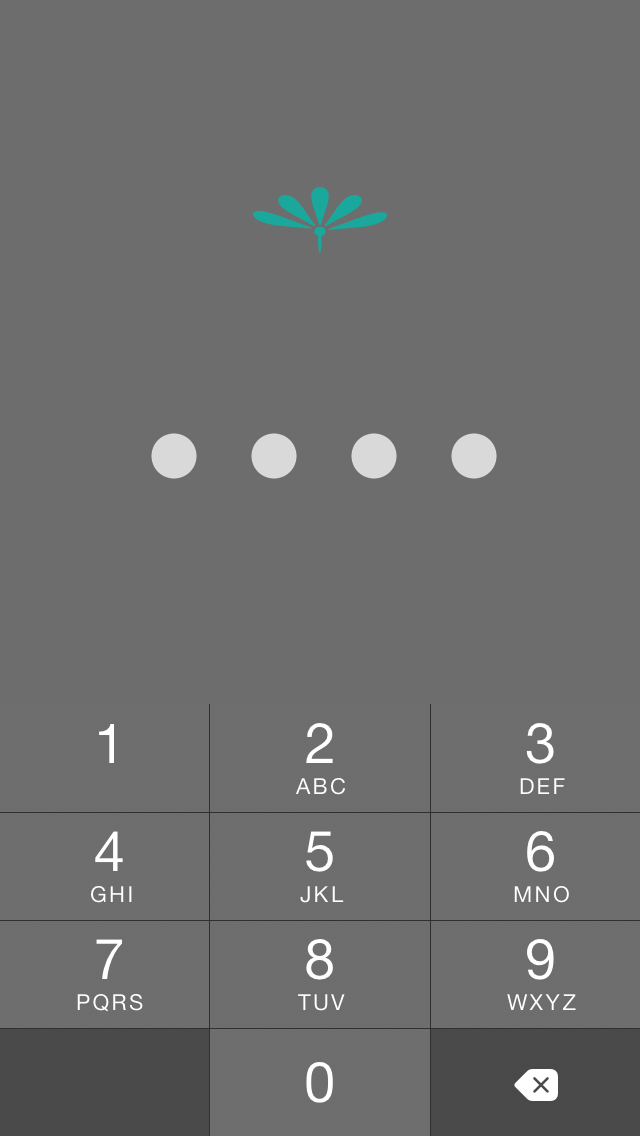Select the 6 MNO key
The image size is (640, 1136).
coord(536,866)
